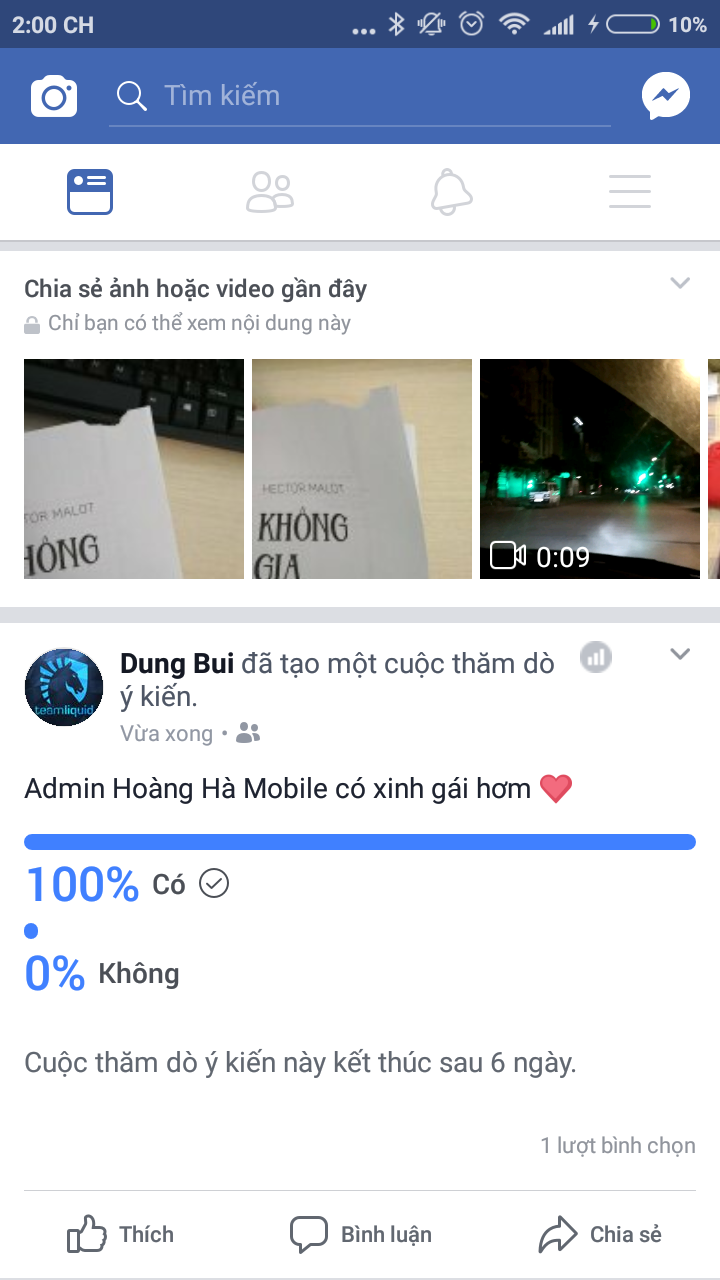Click the 'Thích' button on the poll
The height and width of the screenshot is (1280, 720).
(119, 1233)
